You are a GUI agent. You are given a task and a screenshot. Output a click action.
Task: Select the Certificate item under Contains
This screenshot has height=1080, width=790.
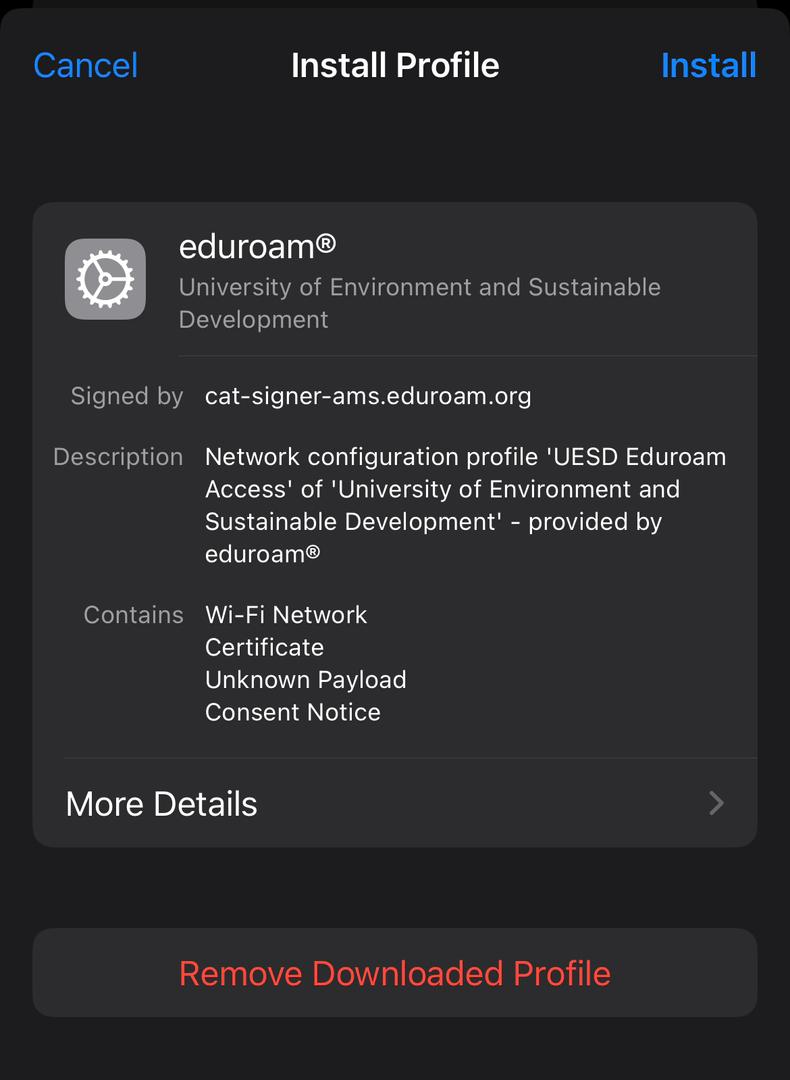click(263, 647)
